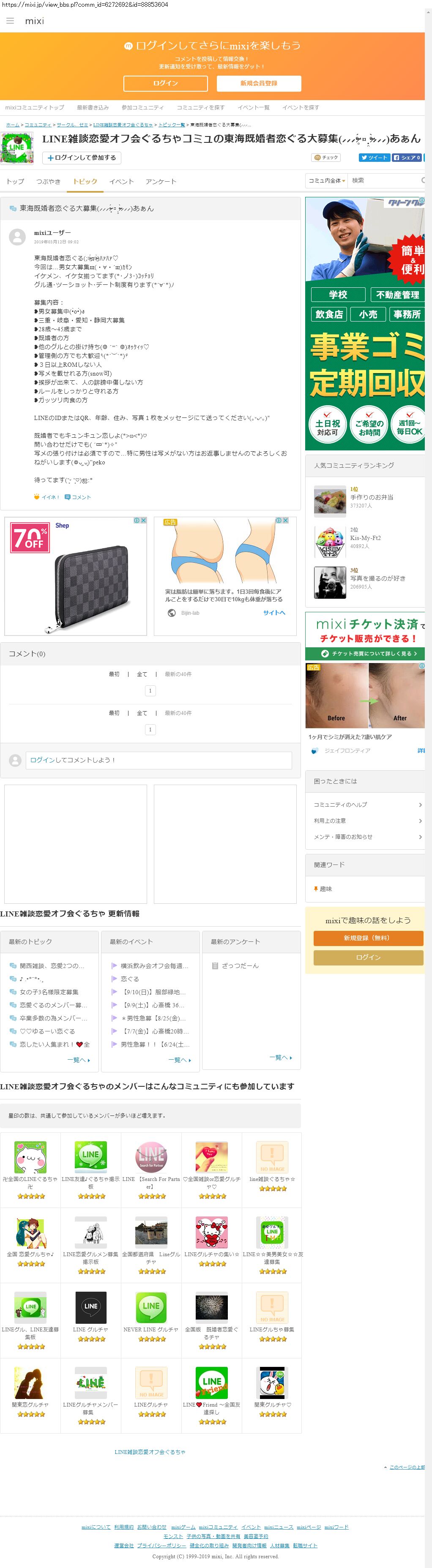Select ログインして参加する to join the community

(x=82, y=158)
